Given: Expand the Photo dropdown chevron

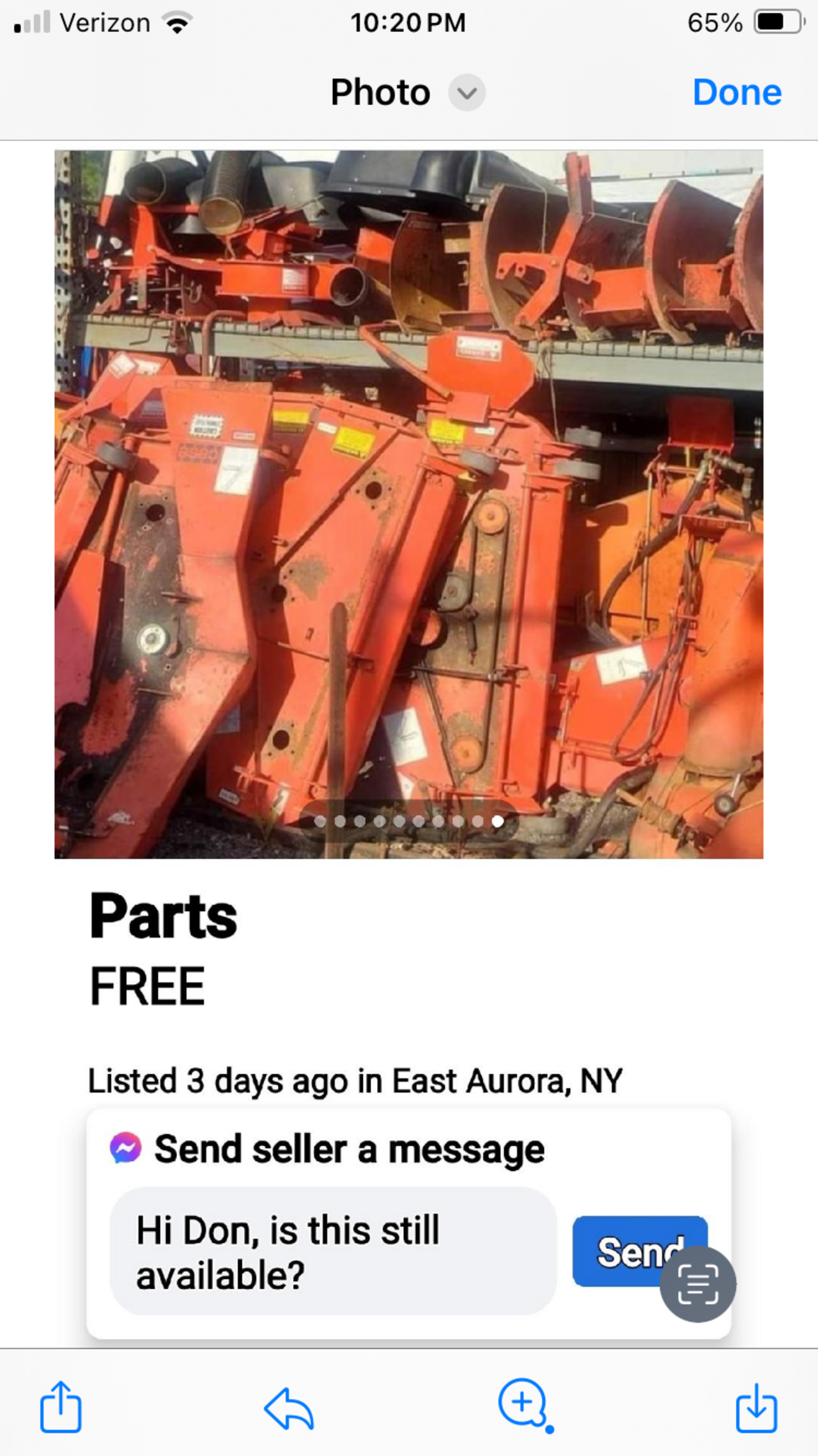Looking at the screenshot, I should tap(467, 93).
